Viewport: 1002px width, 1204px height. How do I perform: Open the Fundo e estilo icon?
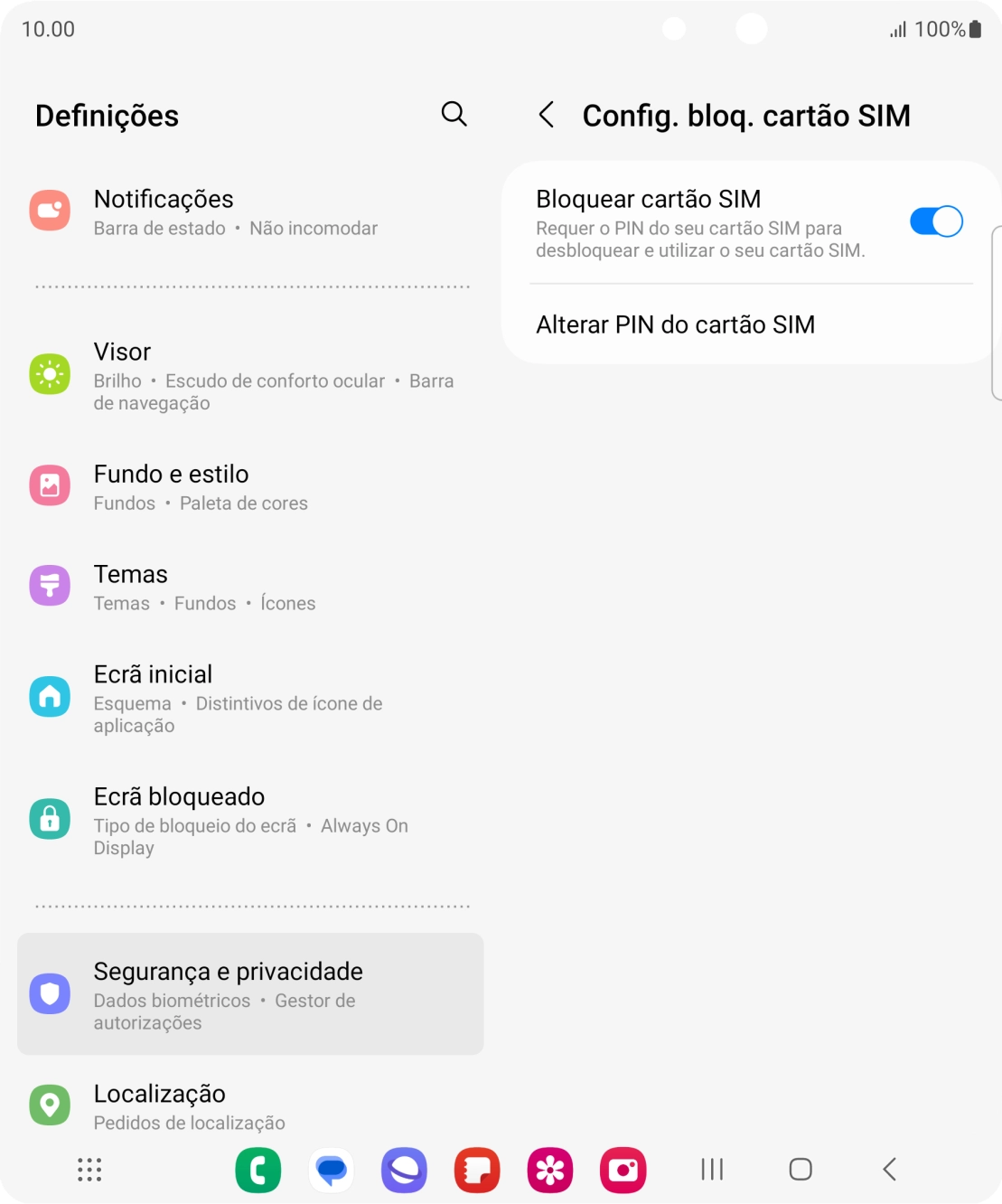coord(50,485)
